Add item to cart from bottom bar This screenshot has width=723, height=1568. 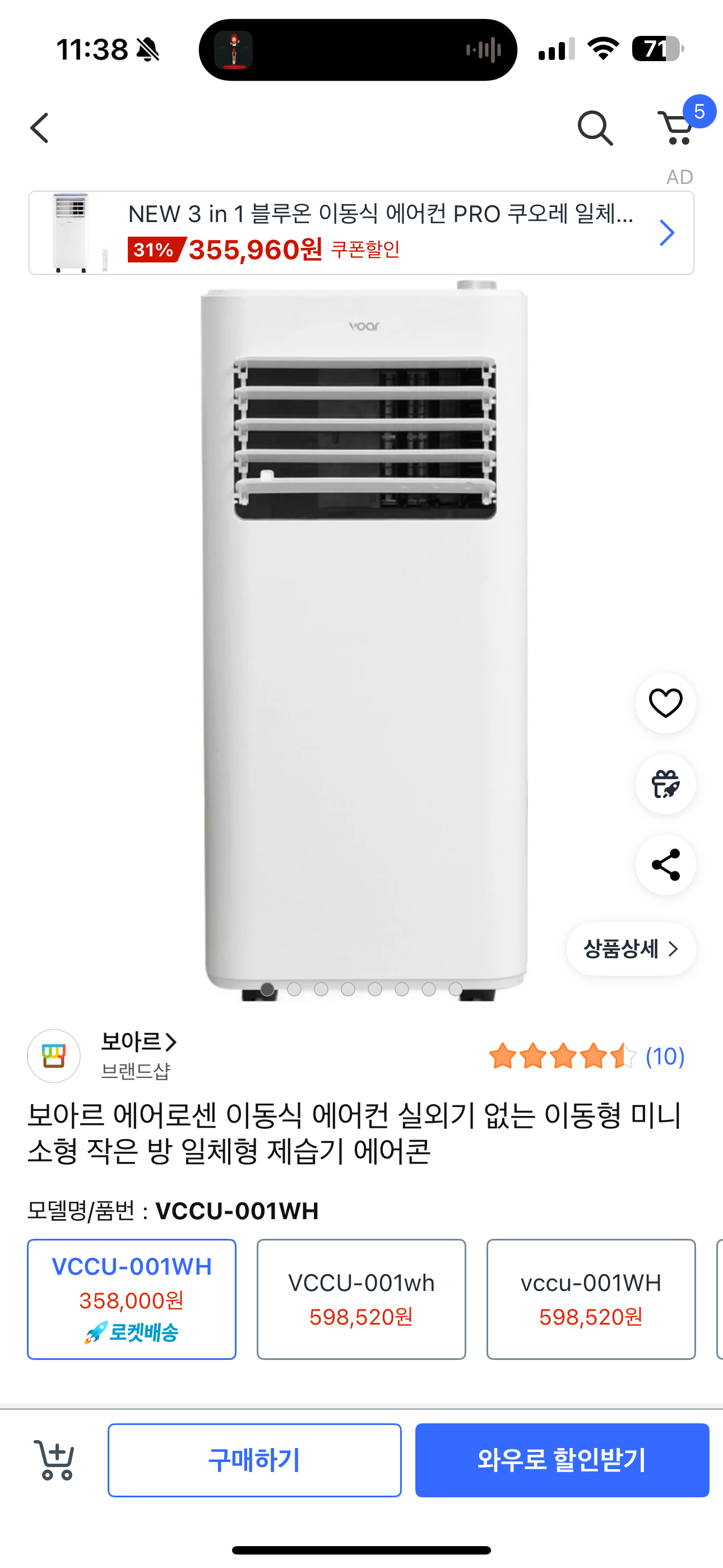[55, 1460]
